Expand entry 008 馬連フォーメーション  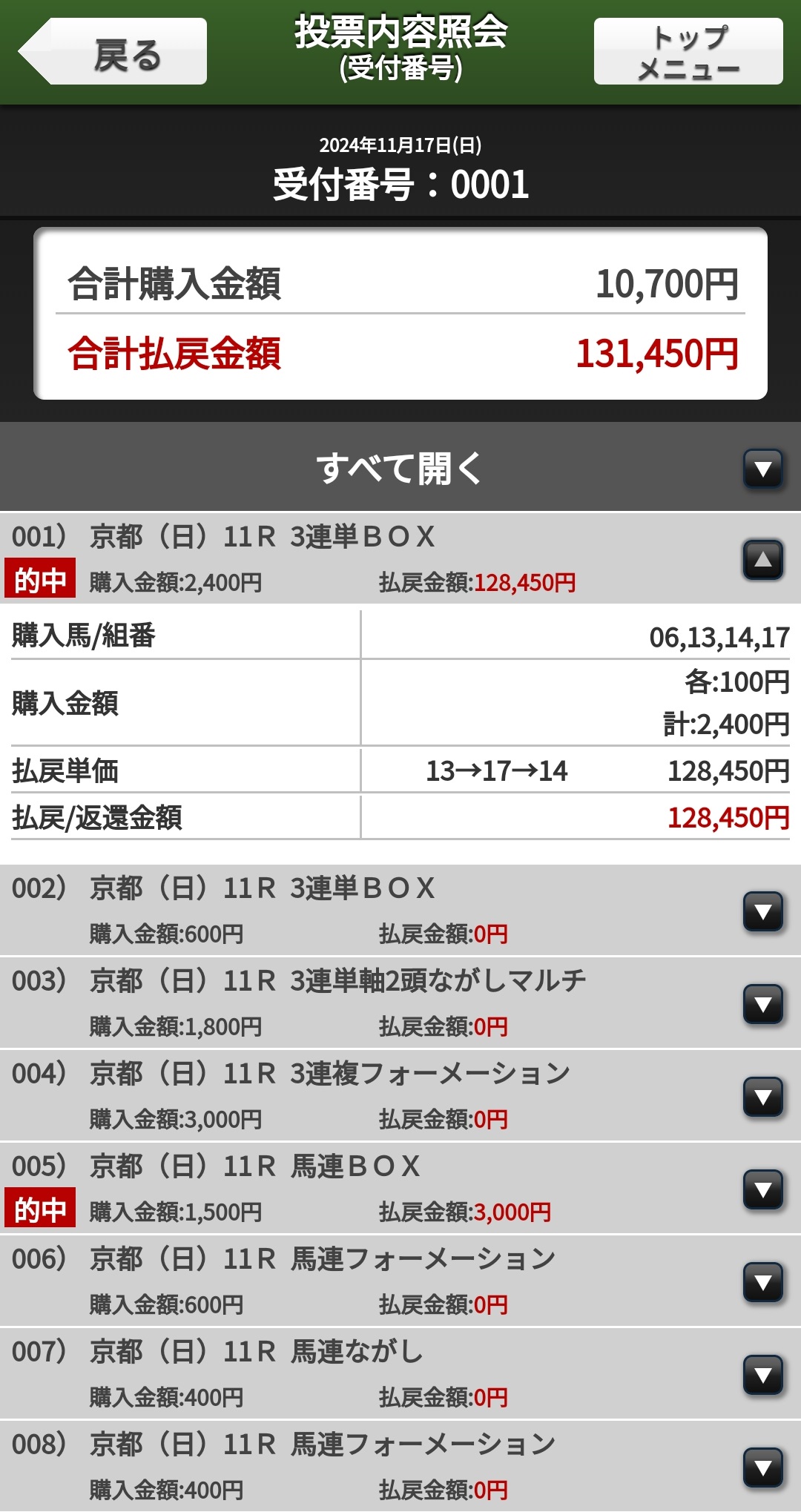click(x=762, y=1468)
